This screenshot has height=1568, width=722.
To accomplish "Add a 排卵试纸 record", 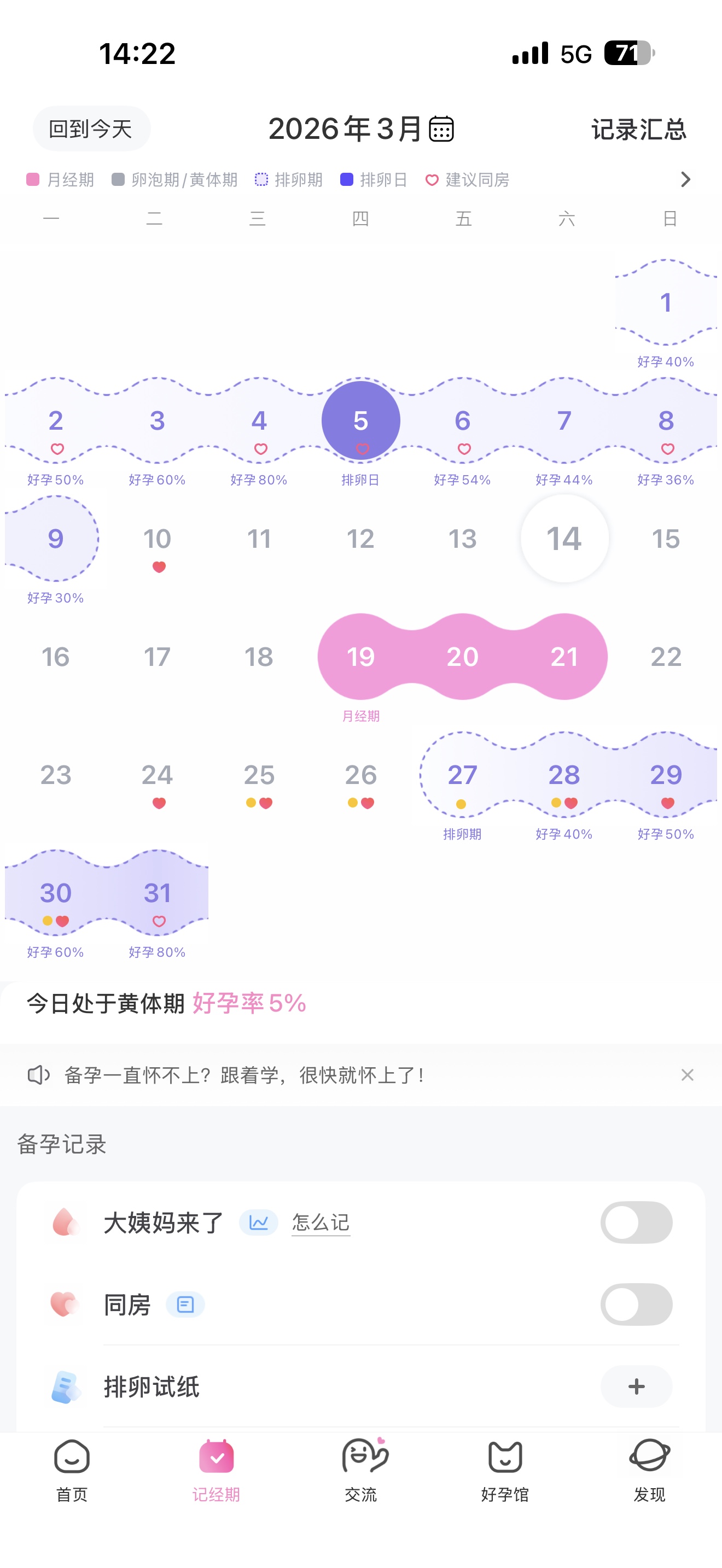I will point(636,1386).
